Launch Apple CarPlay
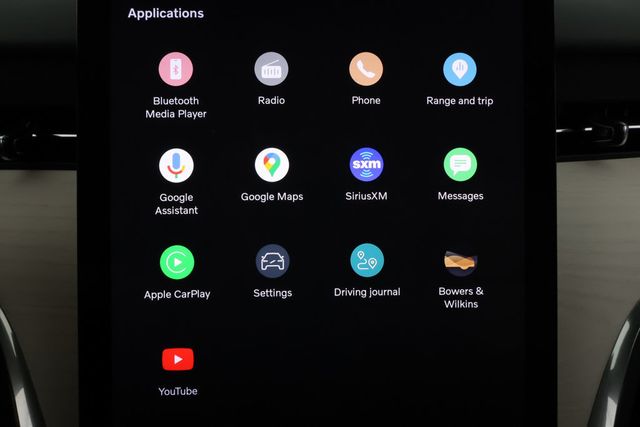The width and height of the screenshot is (640, 427). pos(177,263)
